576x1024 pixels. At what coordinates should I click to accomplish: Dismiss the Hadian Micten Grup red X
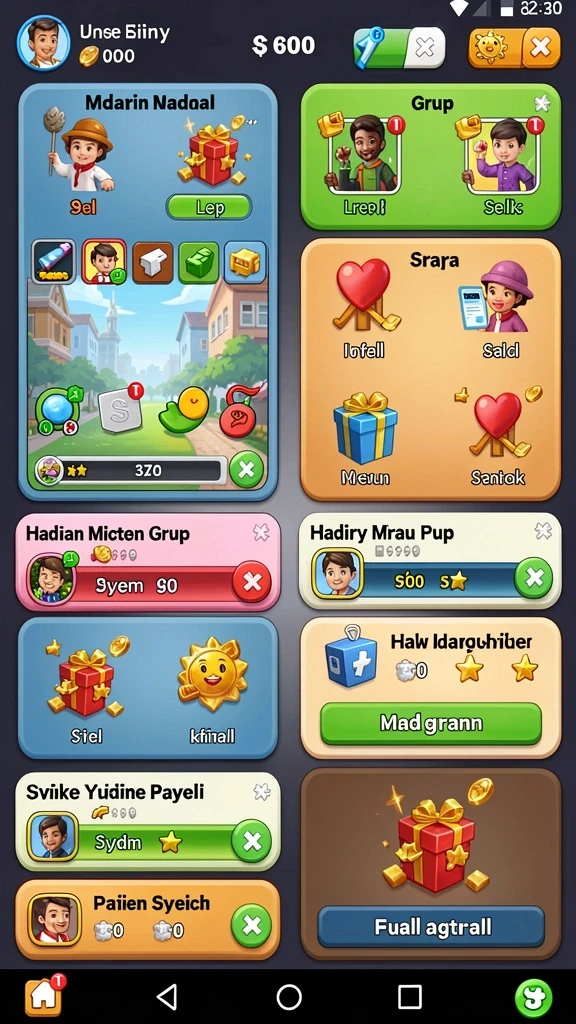252,581
